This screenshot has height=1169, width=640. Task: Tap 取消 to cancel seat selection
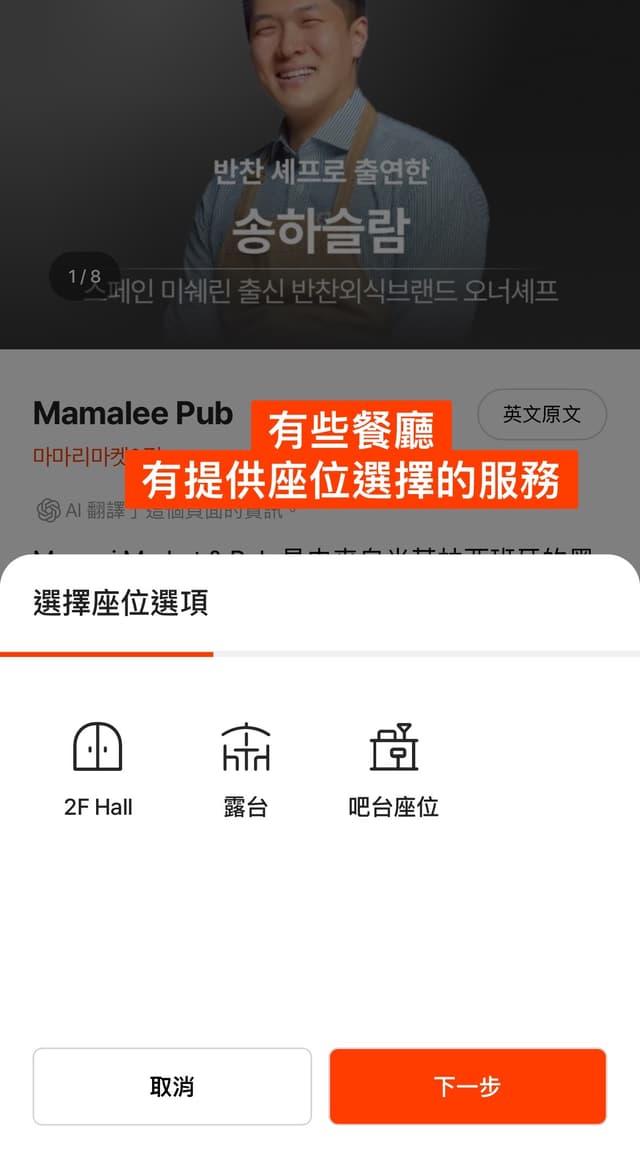pos(172,1086)
